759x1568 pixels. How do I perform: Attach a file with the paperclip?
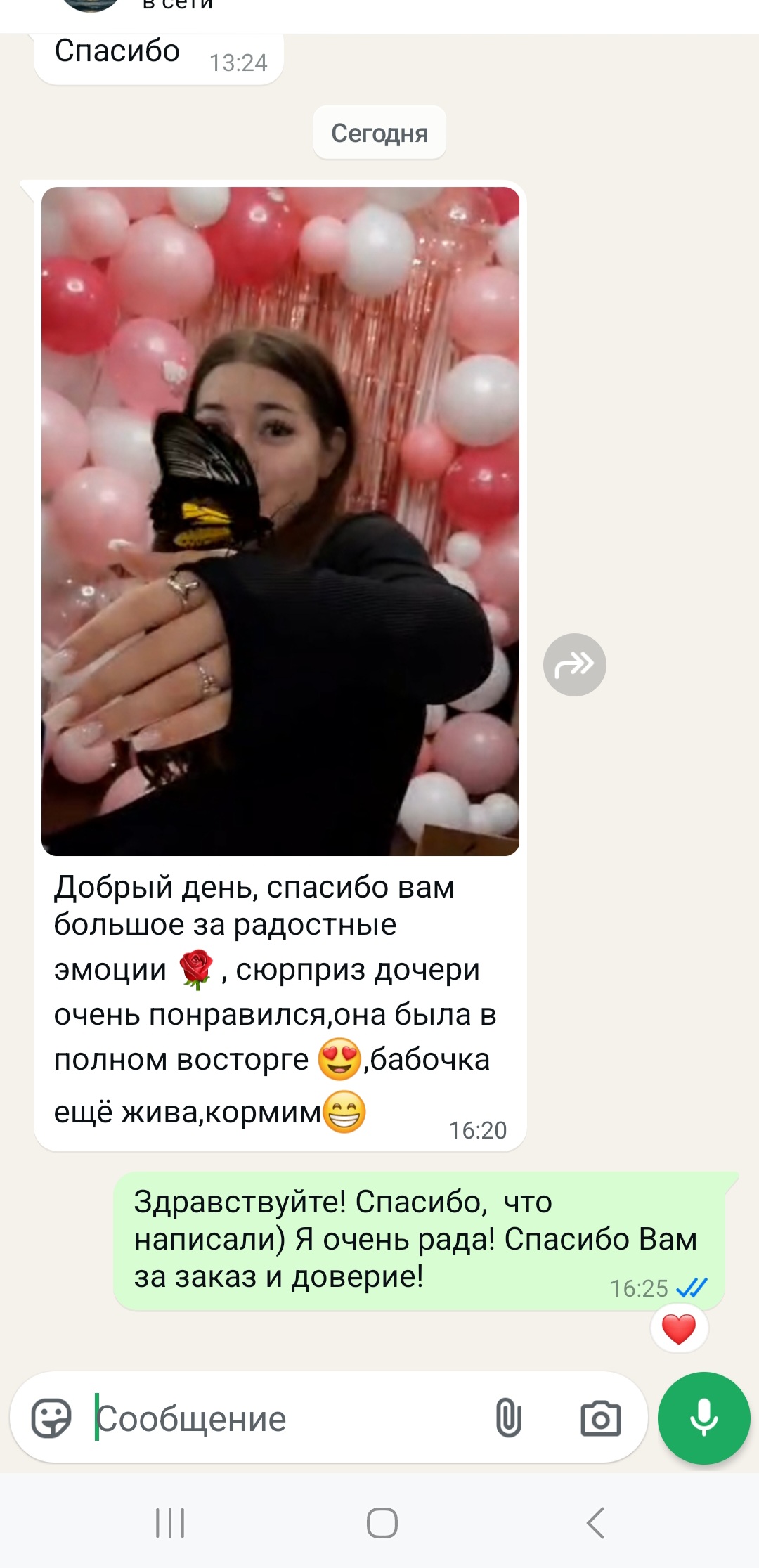[x=509, y=1418]
